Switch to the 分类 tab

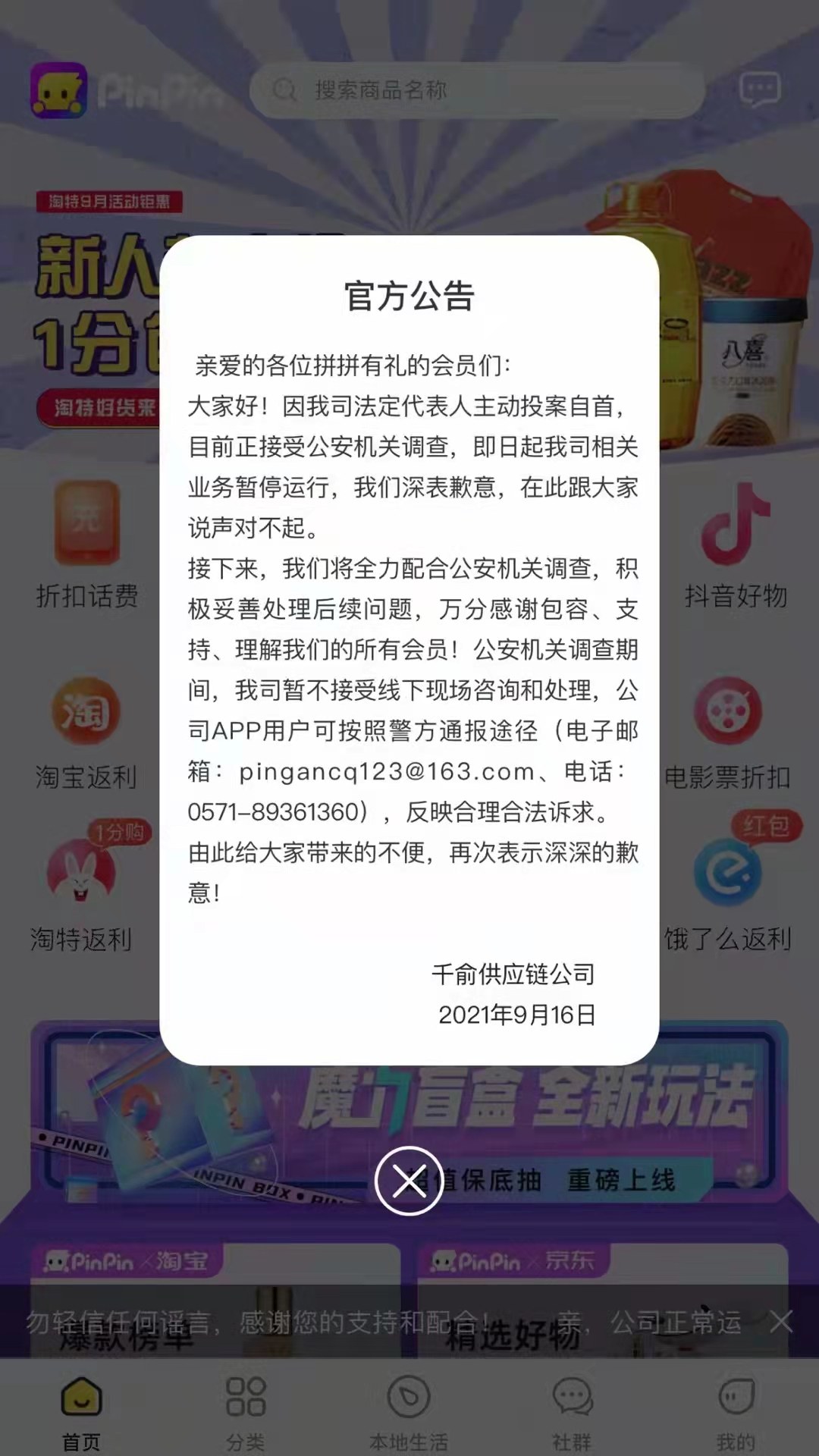(245, 1411)
